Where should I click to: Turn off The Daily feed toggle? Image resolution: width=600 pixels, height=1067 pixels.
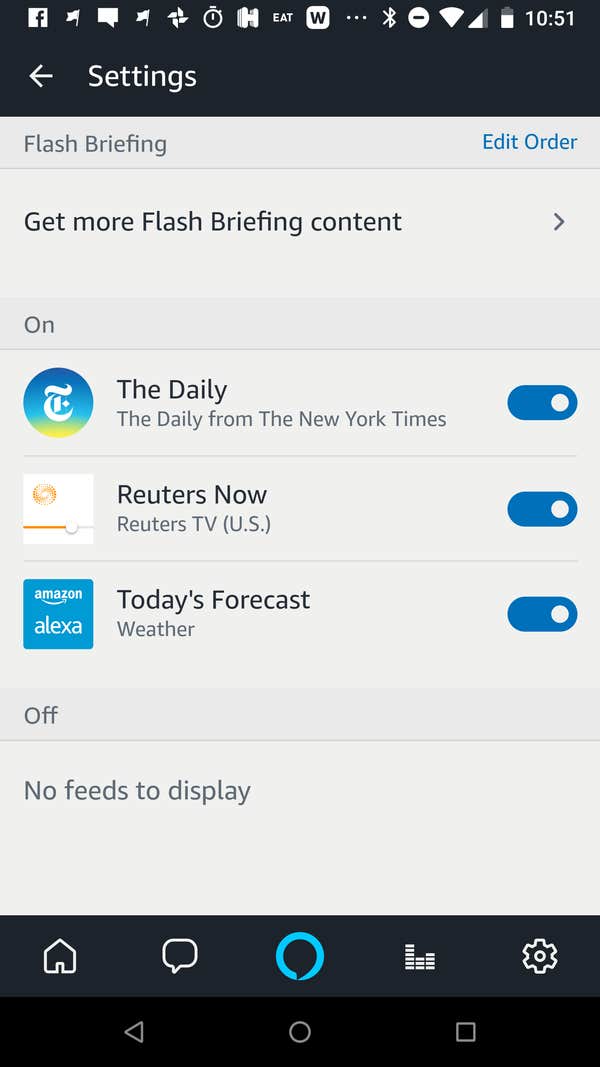pyautogui.click(x=542, y=403)
